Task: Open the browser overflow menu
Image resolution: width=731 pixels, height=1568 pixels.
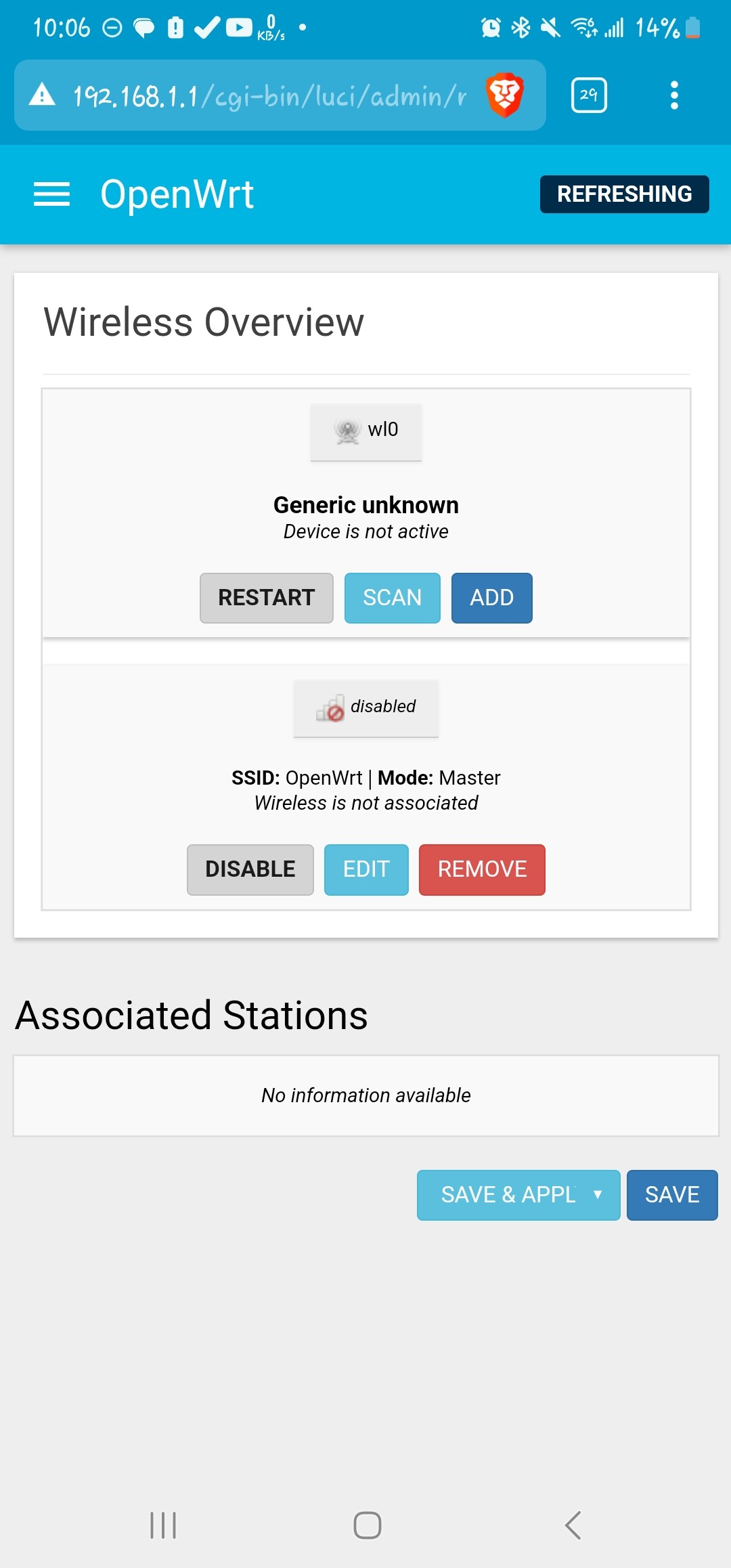Action: coord(674,95)
